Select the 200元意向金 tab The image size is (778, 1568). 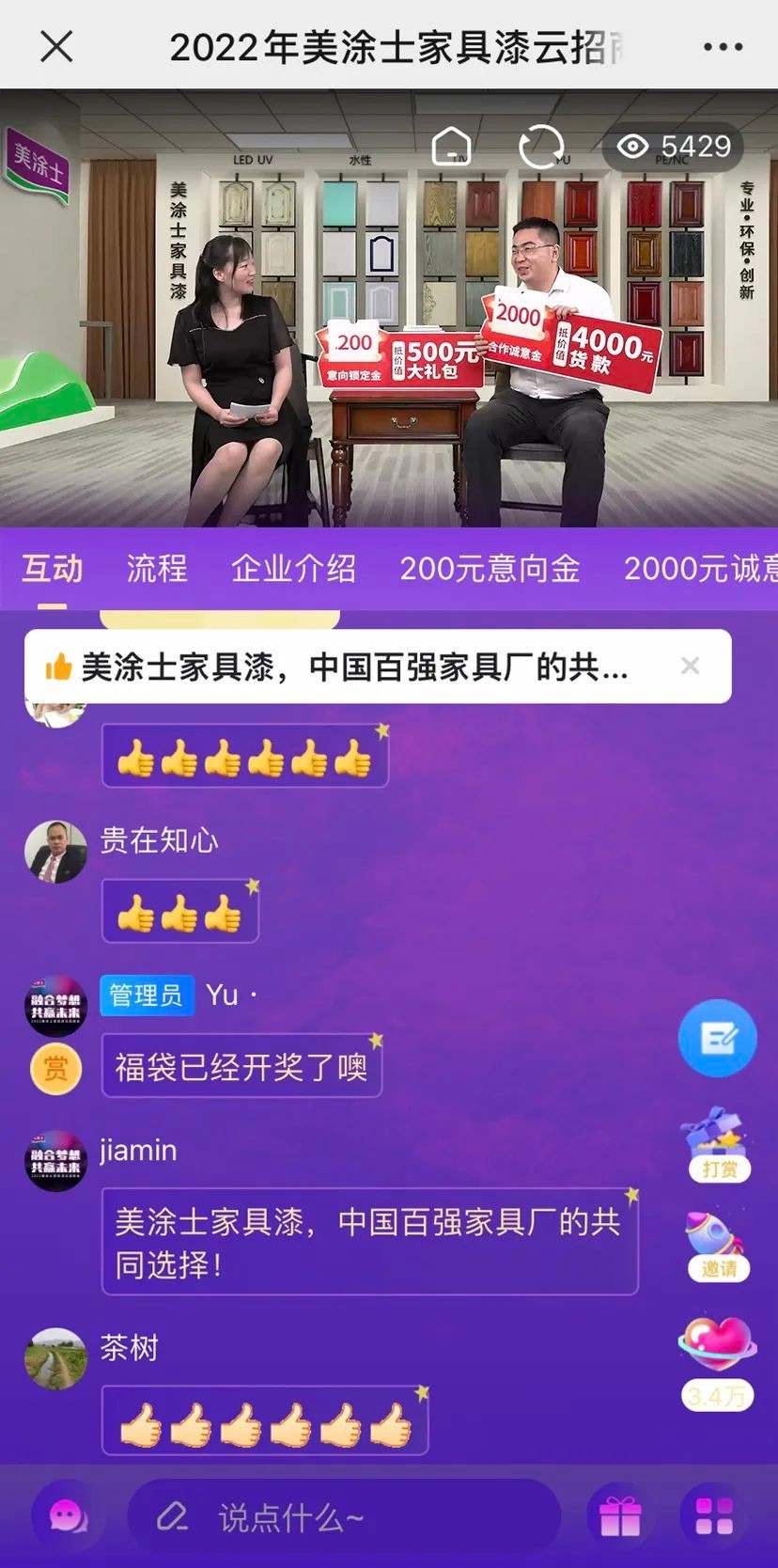[x=490, y=568]
